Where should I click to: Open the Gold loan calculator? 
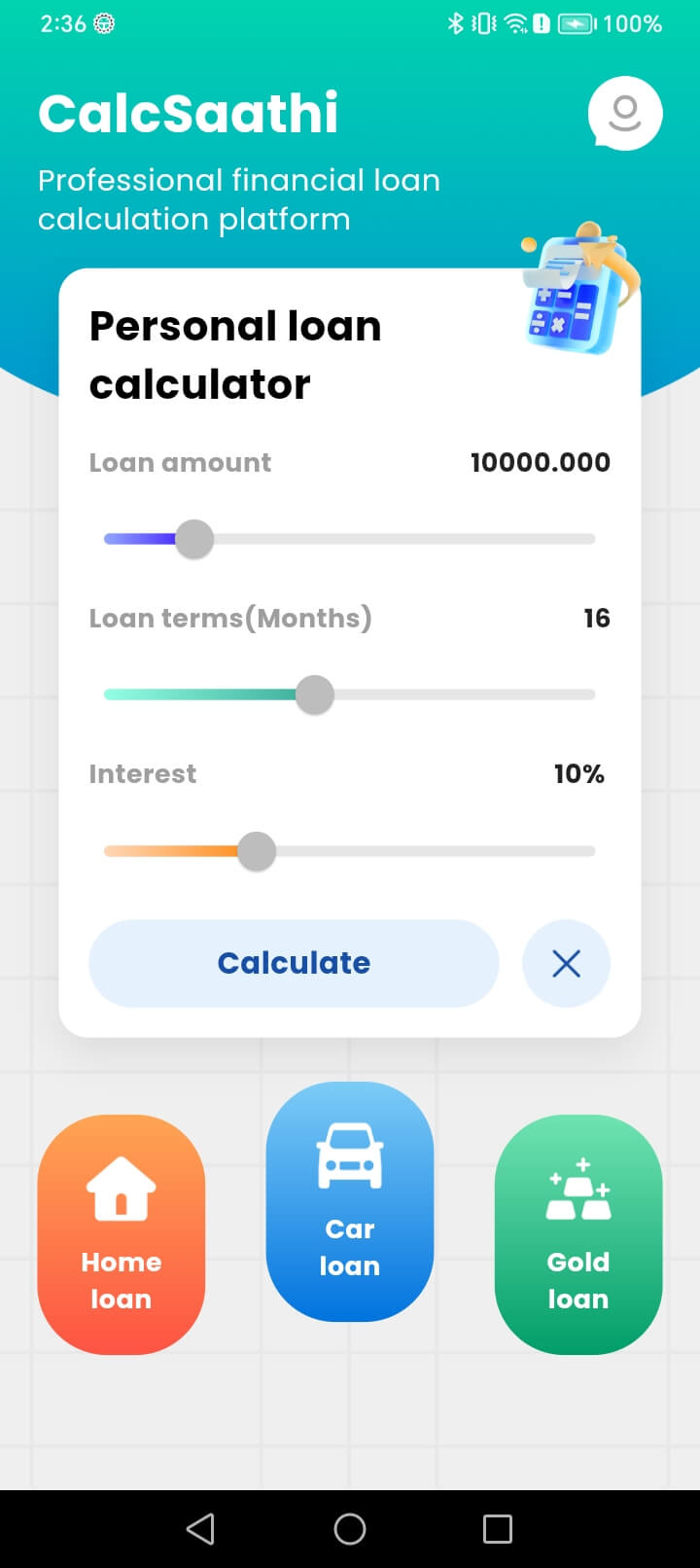click(578, 1234)
